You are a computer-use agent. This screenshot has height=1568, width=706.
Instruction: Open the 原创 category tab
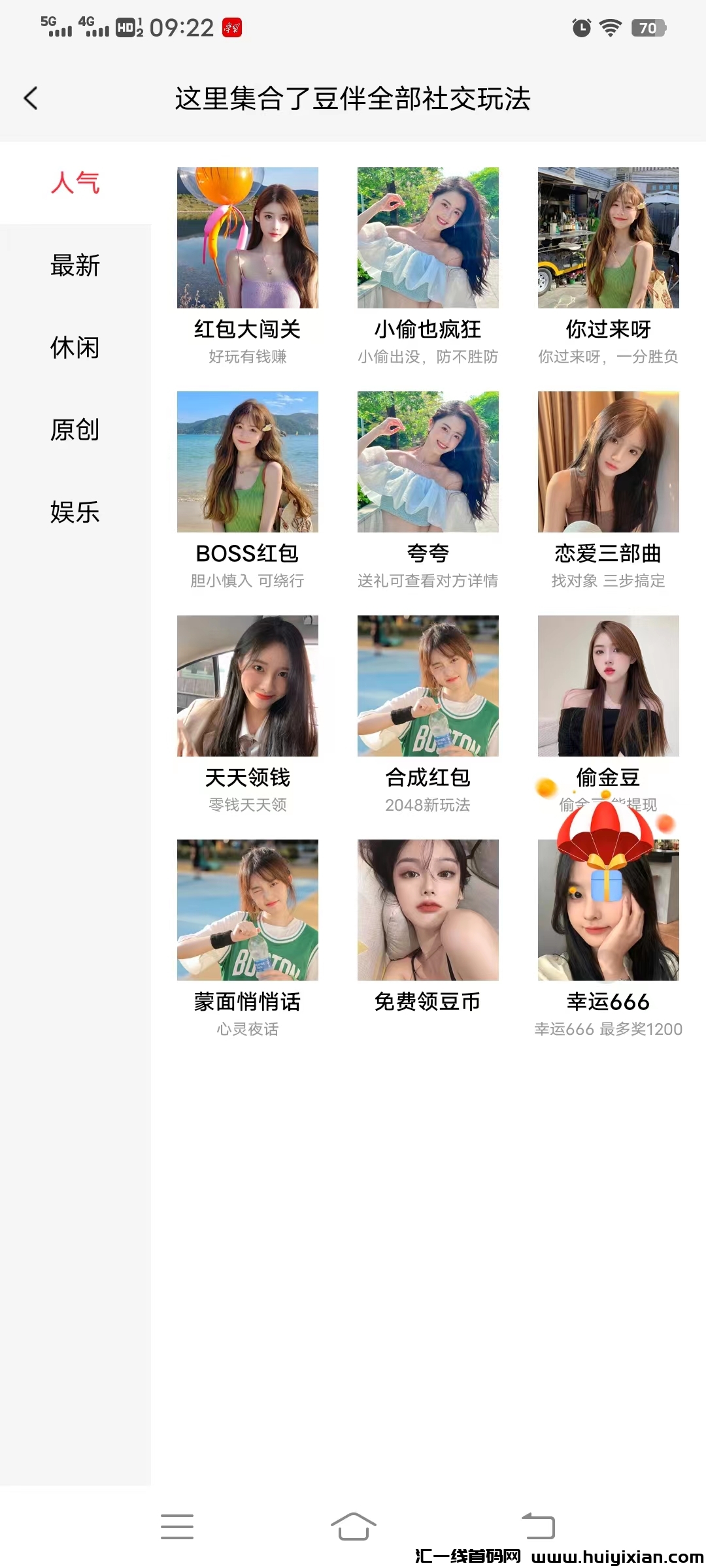click(x=75, y=430)
